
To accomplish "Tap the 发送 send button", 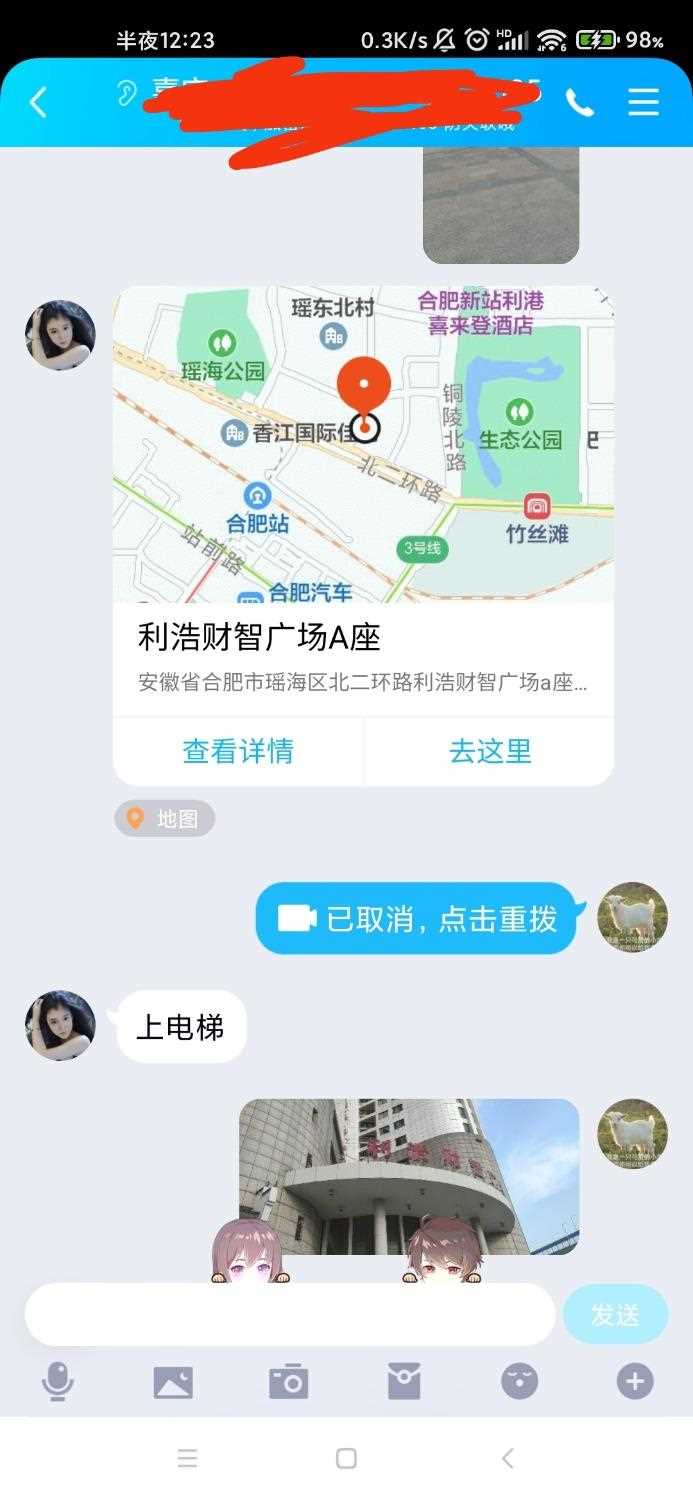I will tap(614, 1314).
